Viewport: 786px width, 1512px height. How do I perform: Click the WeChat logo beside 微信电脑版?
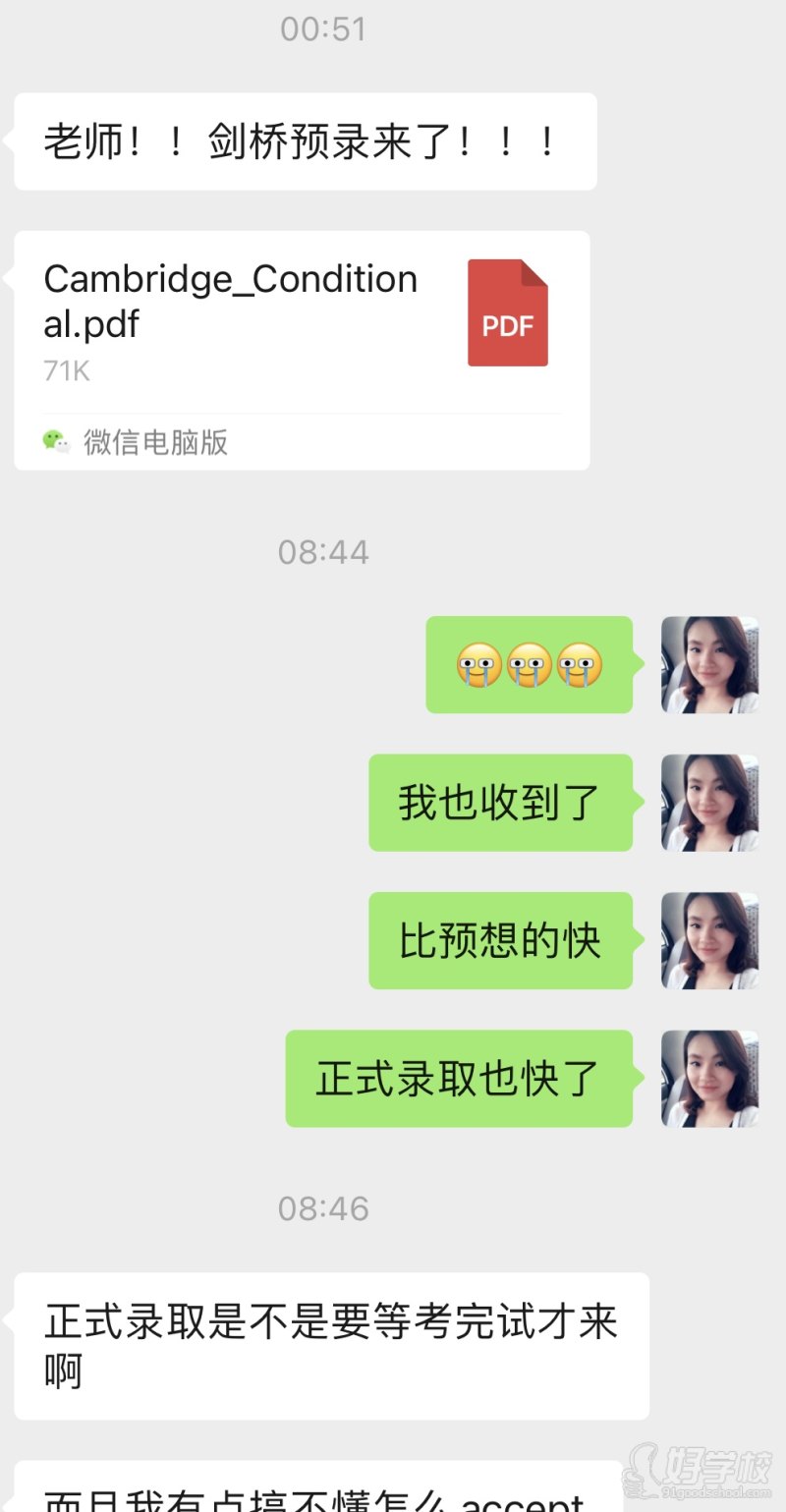(x=57, y=443)
